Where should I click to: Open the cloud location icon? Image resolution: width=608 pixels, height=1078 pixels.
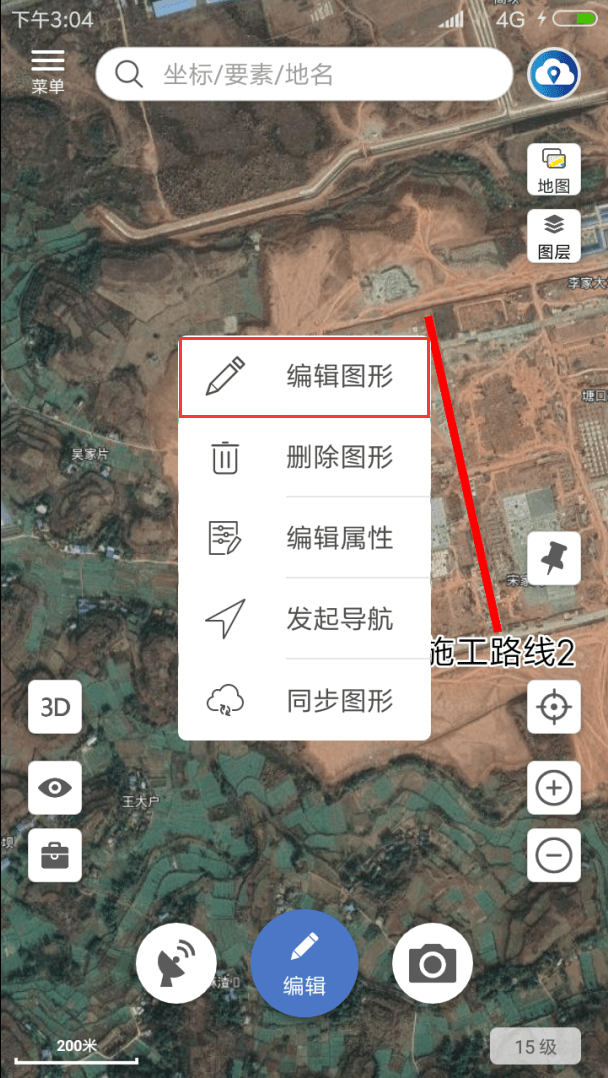tap(554, 74)
